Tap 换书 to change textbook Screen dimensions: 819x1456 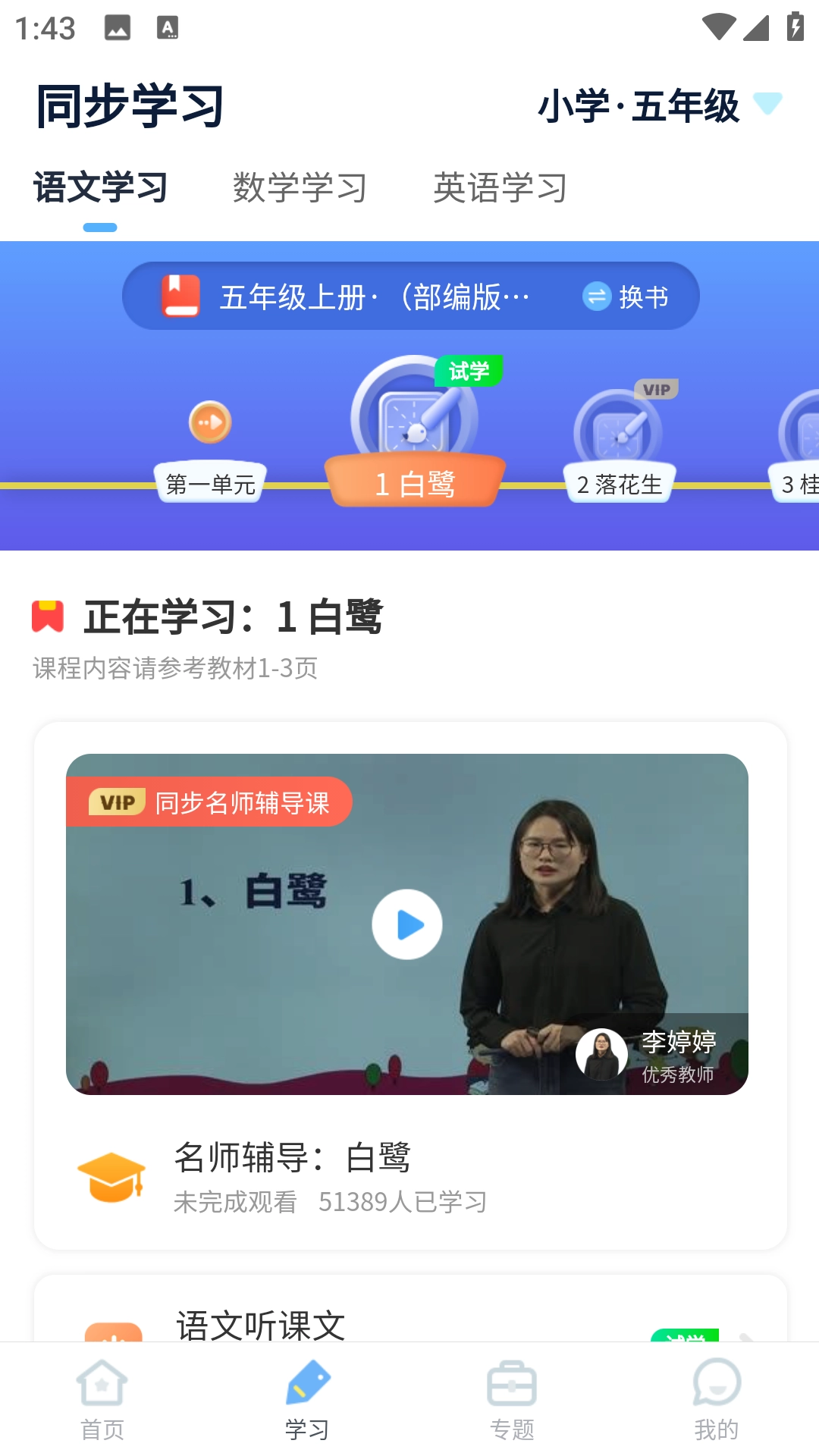click(x=626, y=297)
